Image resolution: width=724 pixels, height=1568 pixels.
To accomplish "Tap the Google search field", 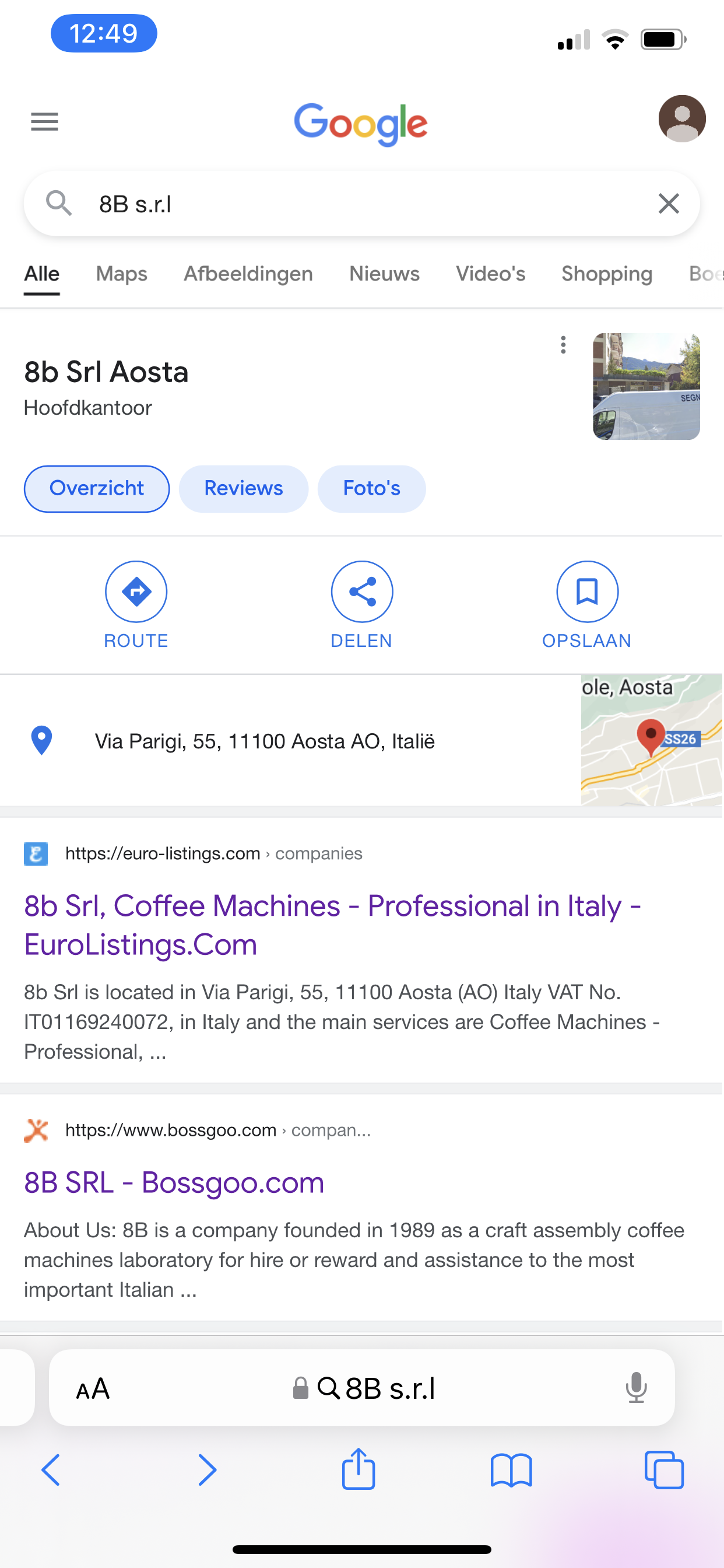I will [x=365, y=204].
